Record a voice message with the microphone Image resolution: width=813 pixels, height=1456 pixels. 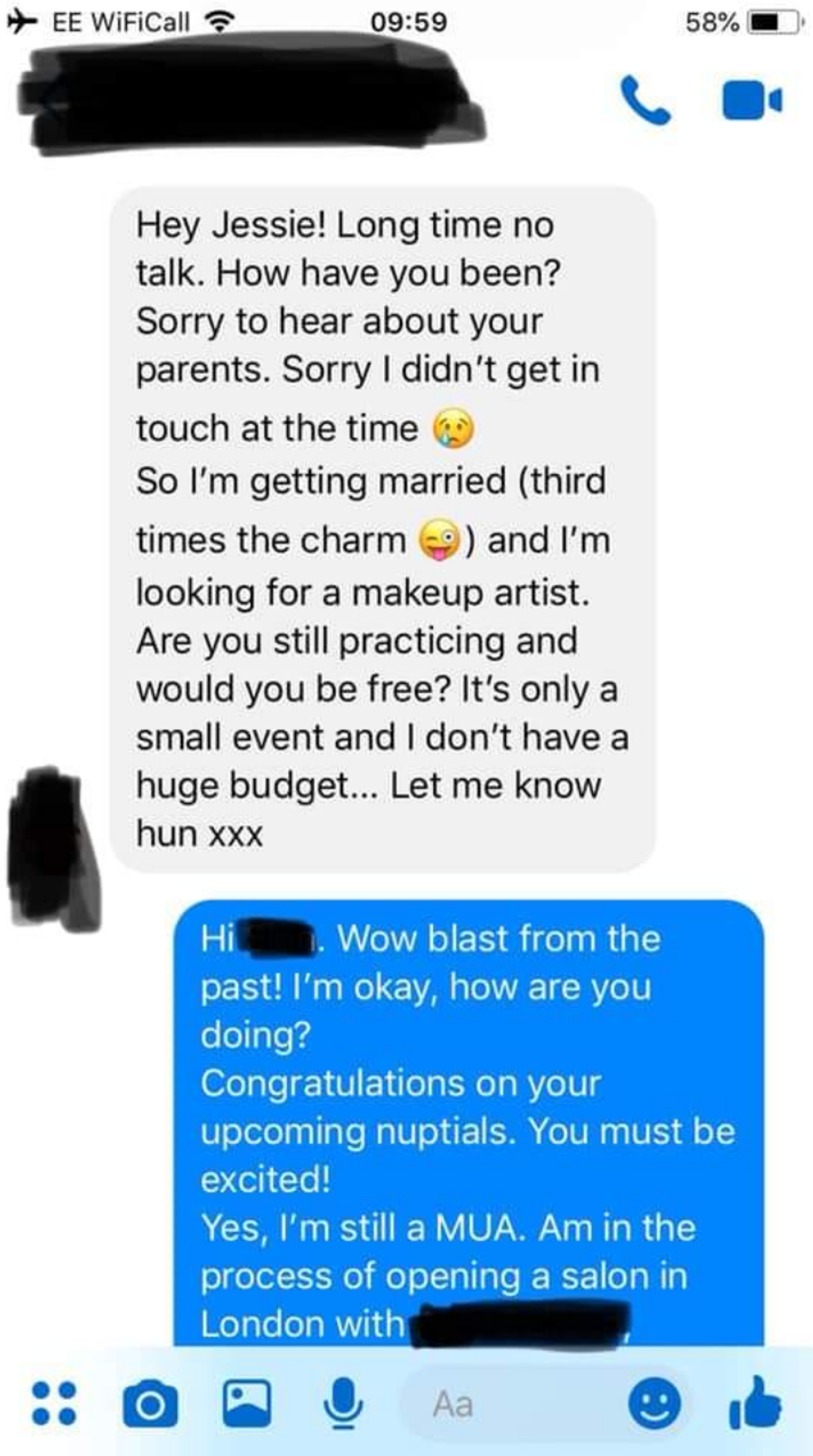pos(342,1404)
